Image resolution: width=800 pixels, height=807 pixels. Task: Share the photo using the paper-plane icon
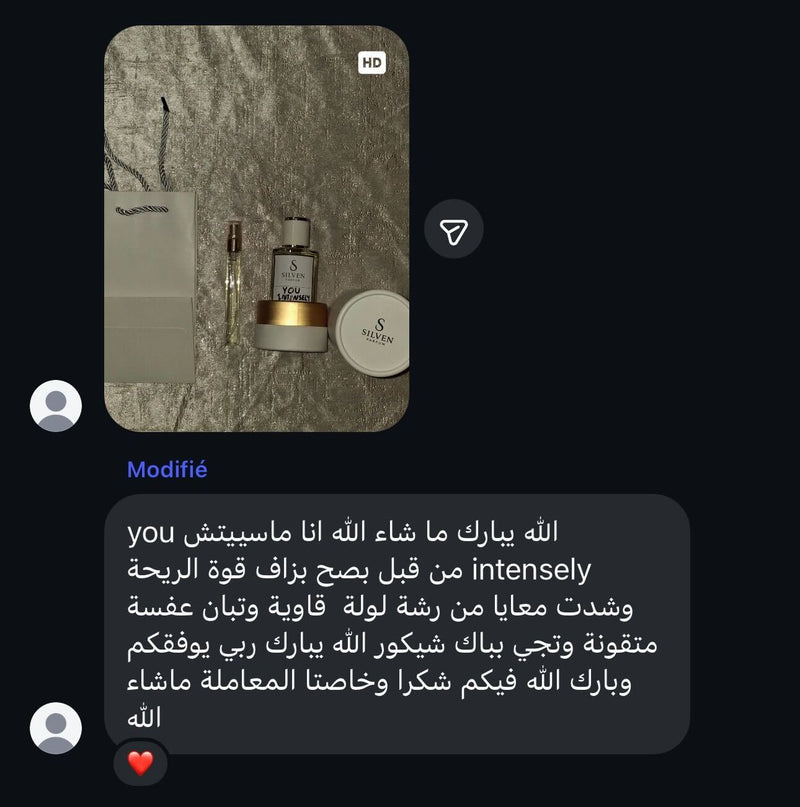(x=453, y=230)
